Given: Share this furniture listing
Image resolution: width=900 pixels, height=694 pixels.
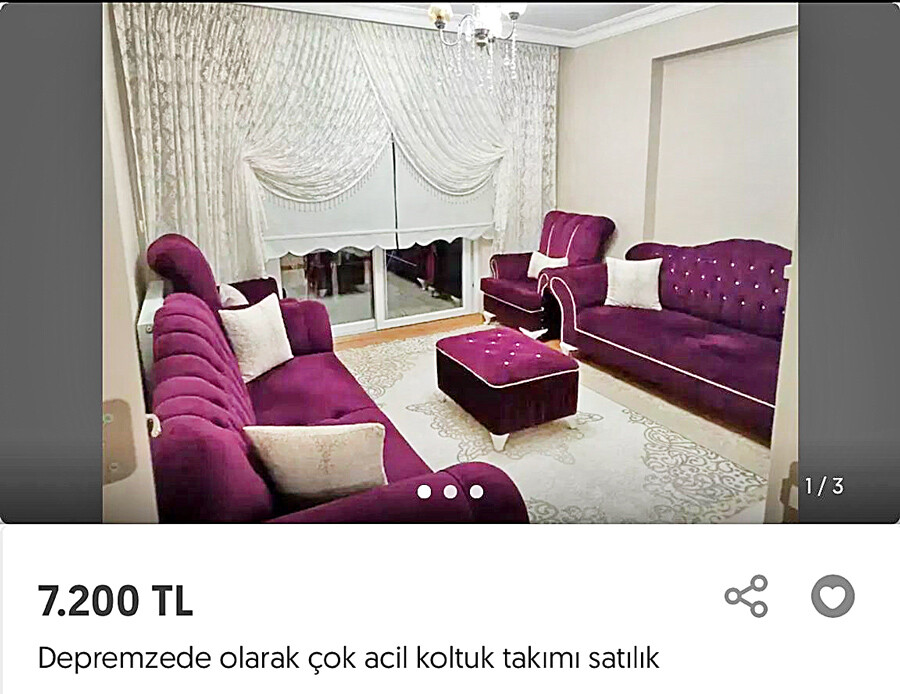Looking at the screenshot, I should (x=746, y=596).
